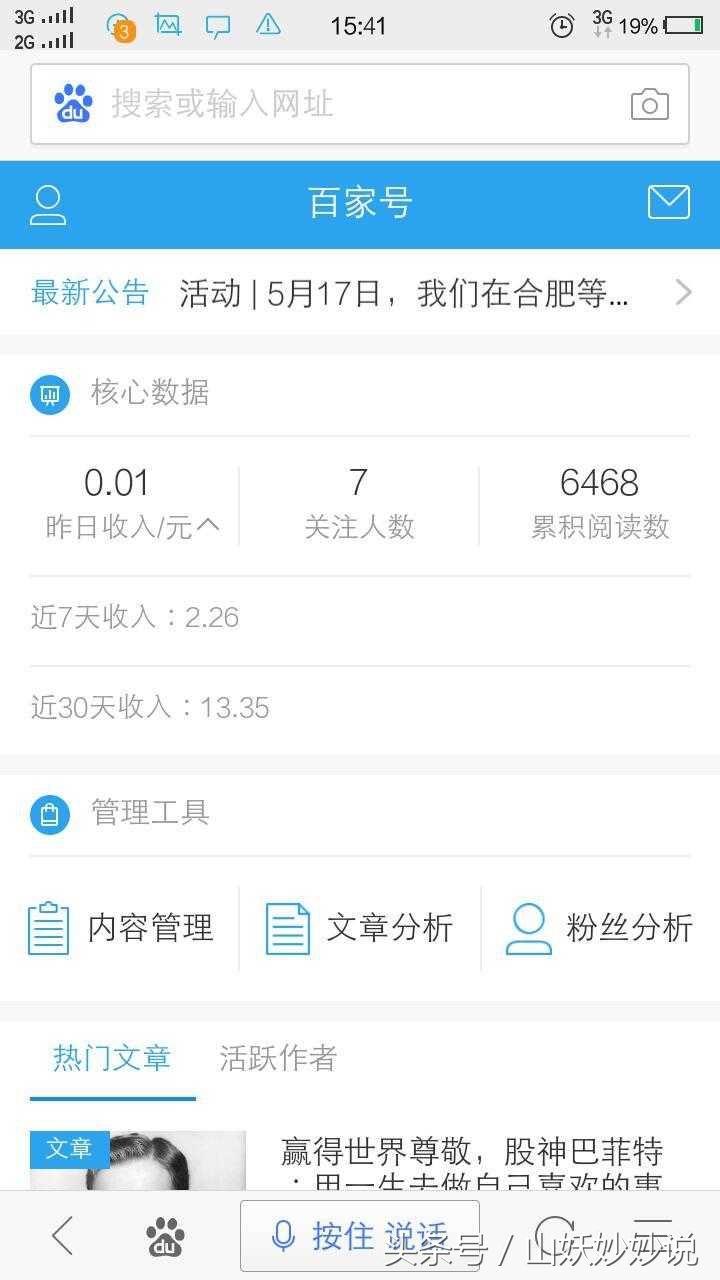Open the user profile icon in 百家号 header
720x1280 pixels.
coord(48,203)
